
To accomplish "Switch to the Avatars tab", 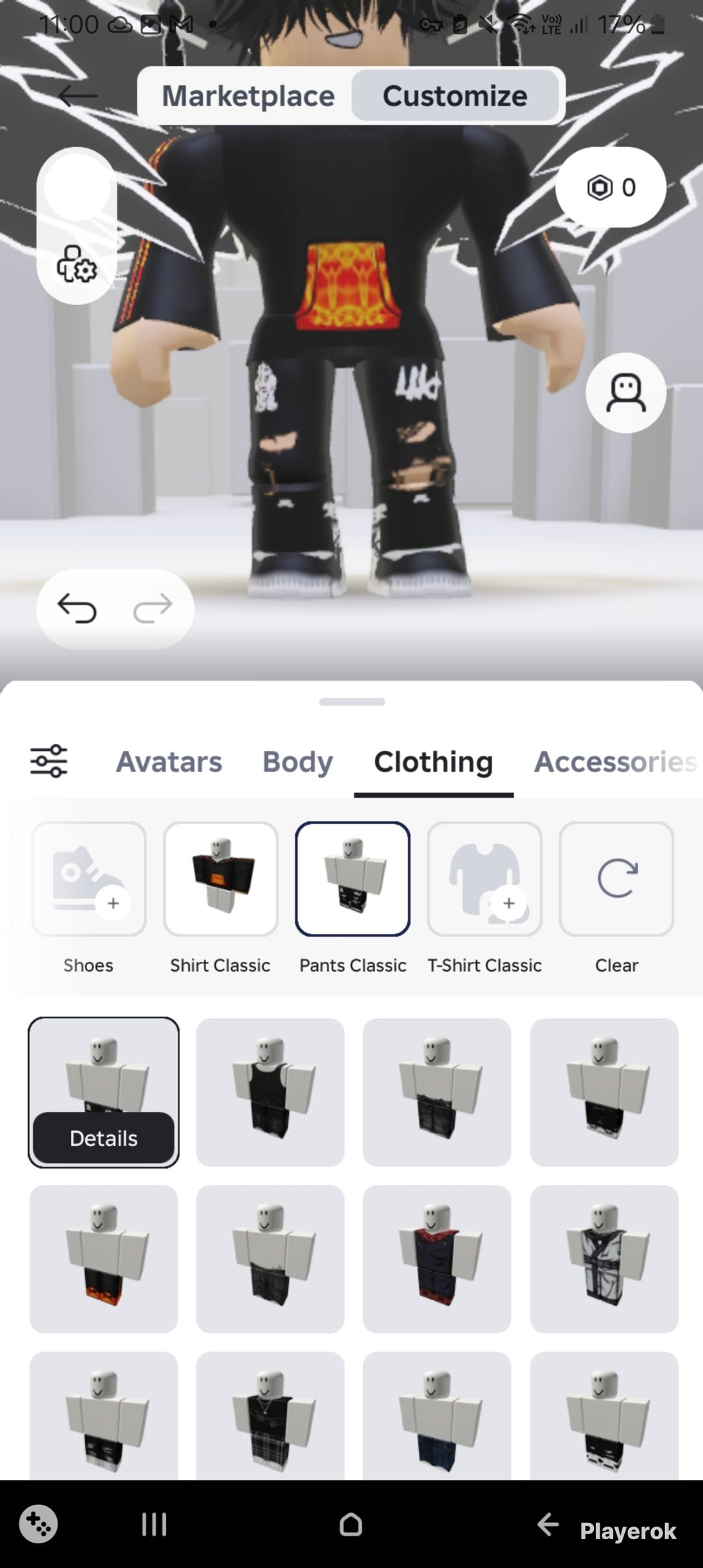I will (169, 761).
